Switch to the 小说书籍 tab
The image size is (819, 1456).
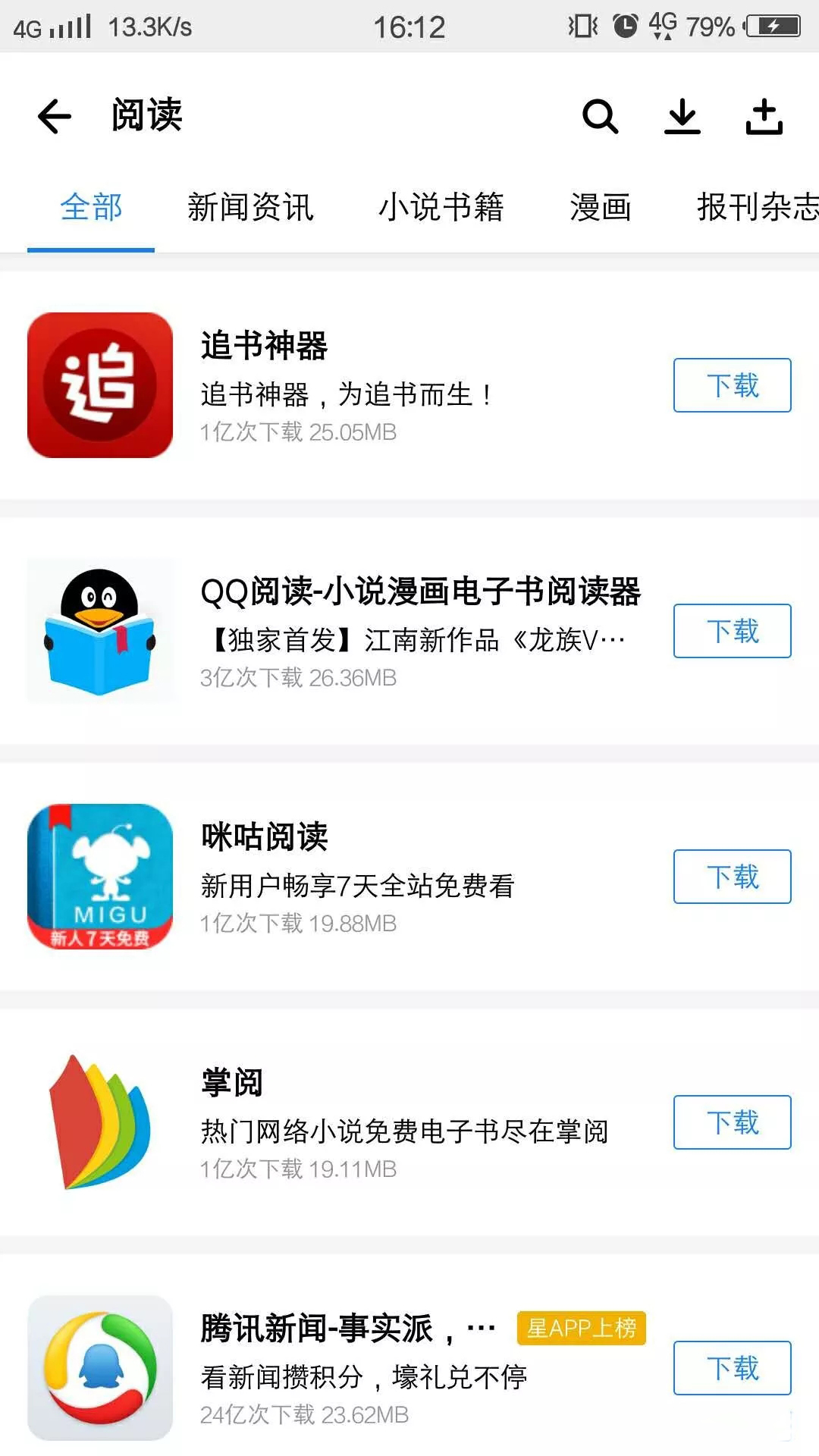pos(441,207)
